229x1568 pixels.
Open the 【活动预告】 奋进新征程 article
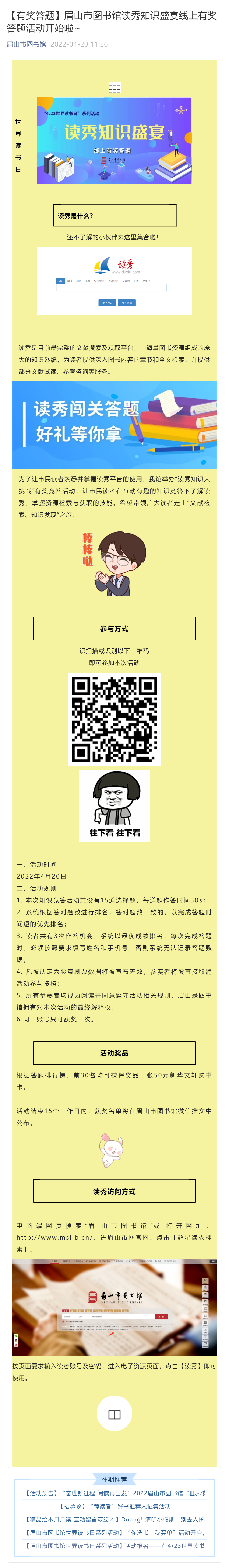(115, 1493)
